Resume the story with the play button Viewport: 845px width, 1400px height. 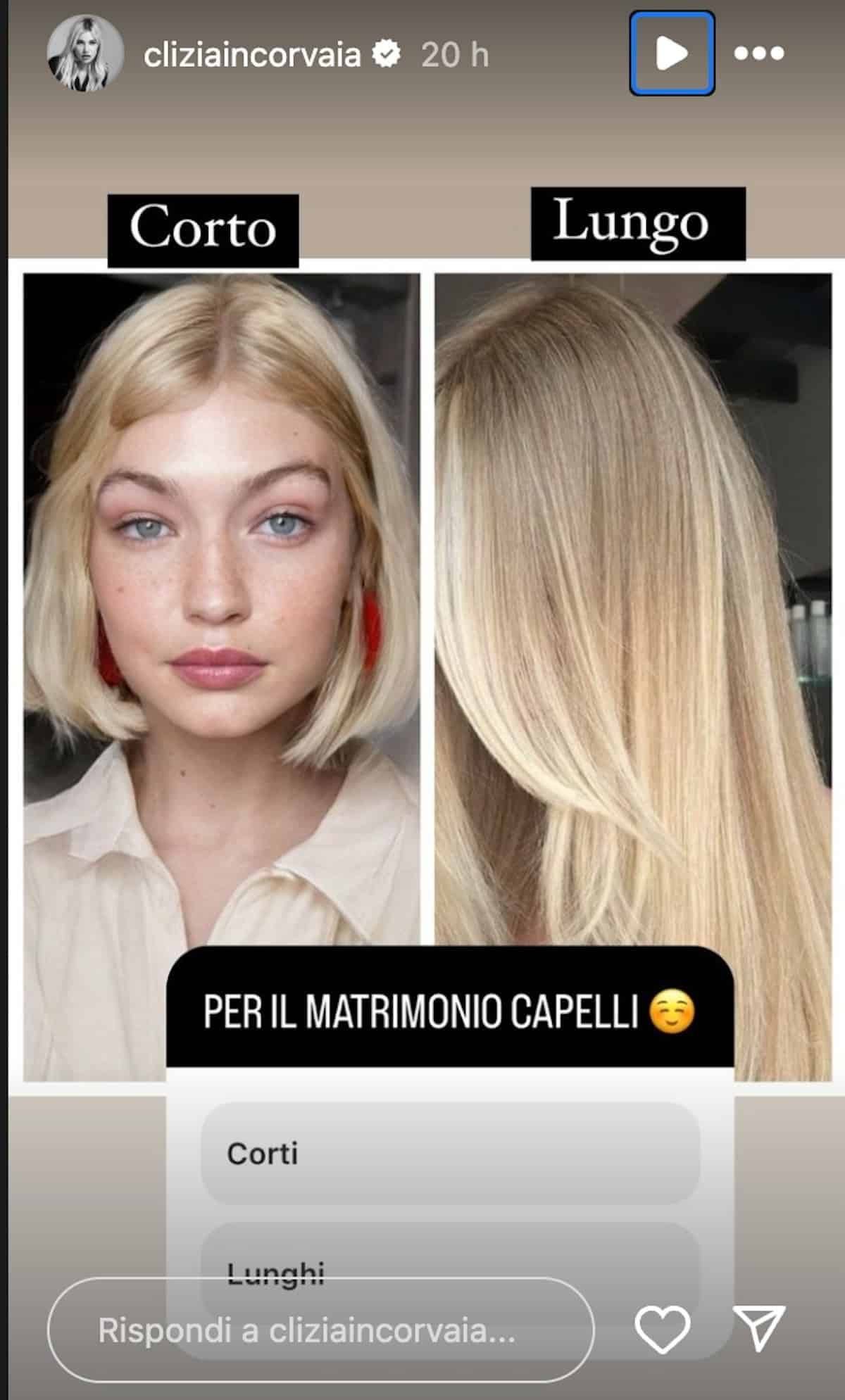pyautogui.click(x=672, y=53)
